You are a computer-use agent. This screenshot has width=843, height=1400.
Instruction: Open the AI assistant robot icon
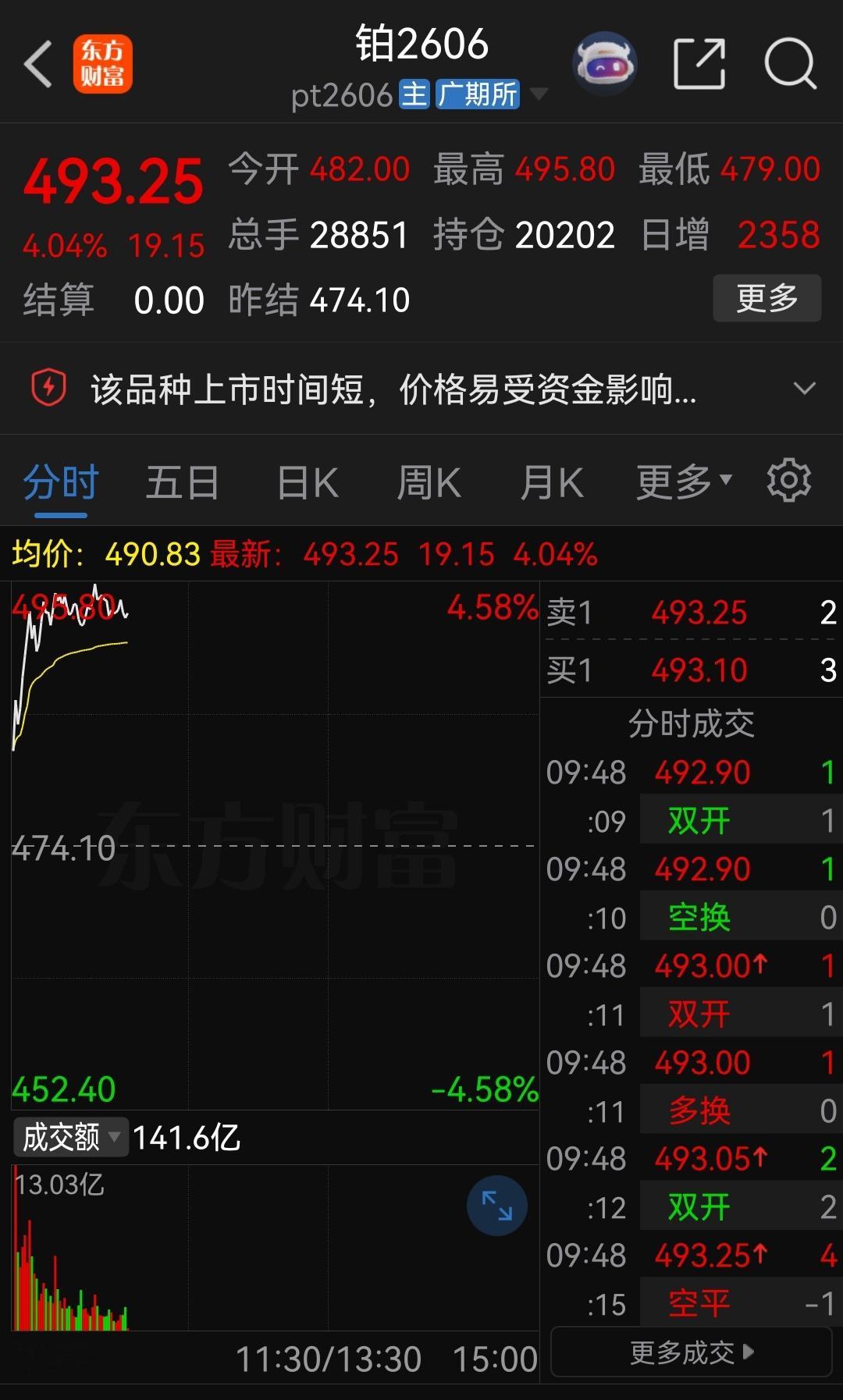click(603, 62)
